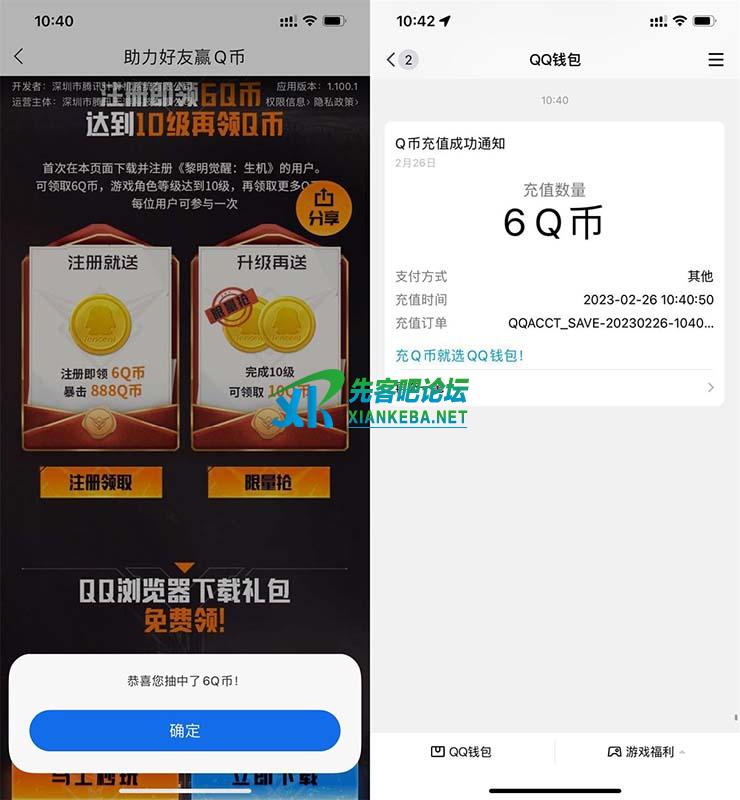Open the QQ钱包 hamburger menu
740x800 pixels.
click(x=715, y=60)
